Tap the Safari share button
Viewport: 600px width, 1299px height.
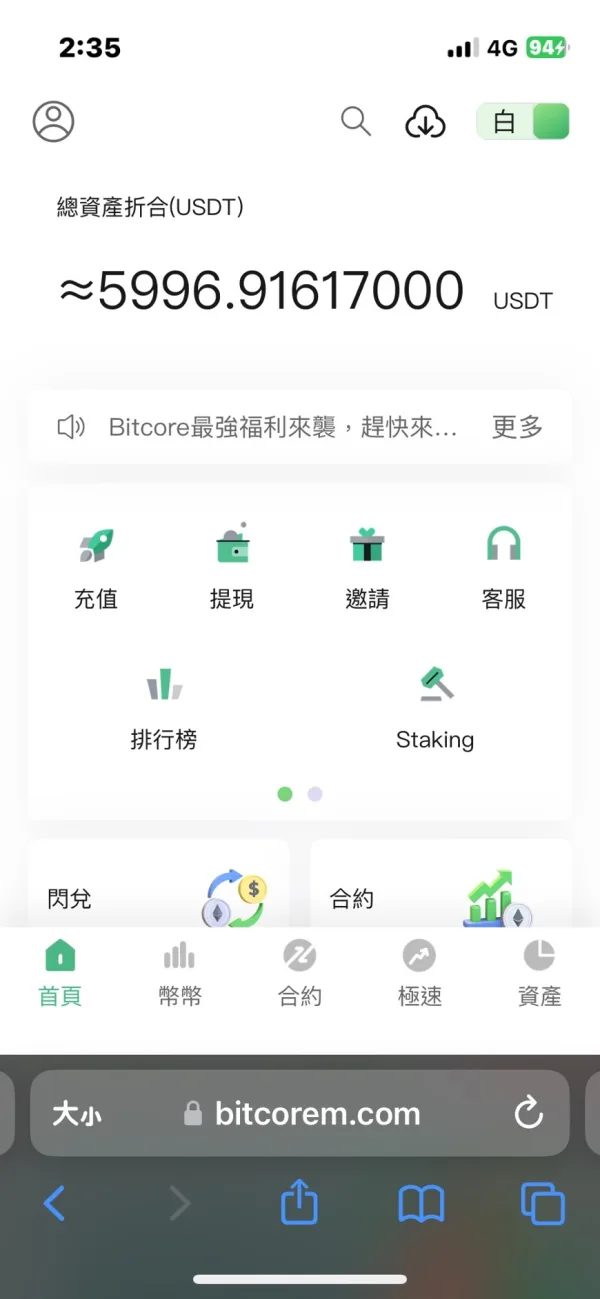pyautogui.click(x=298, y=1203)
